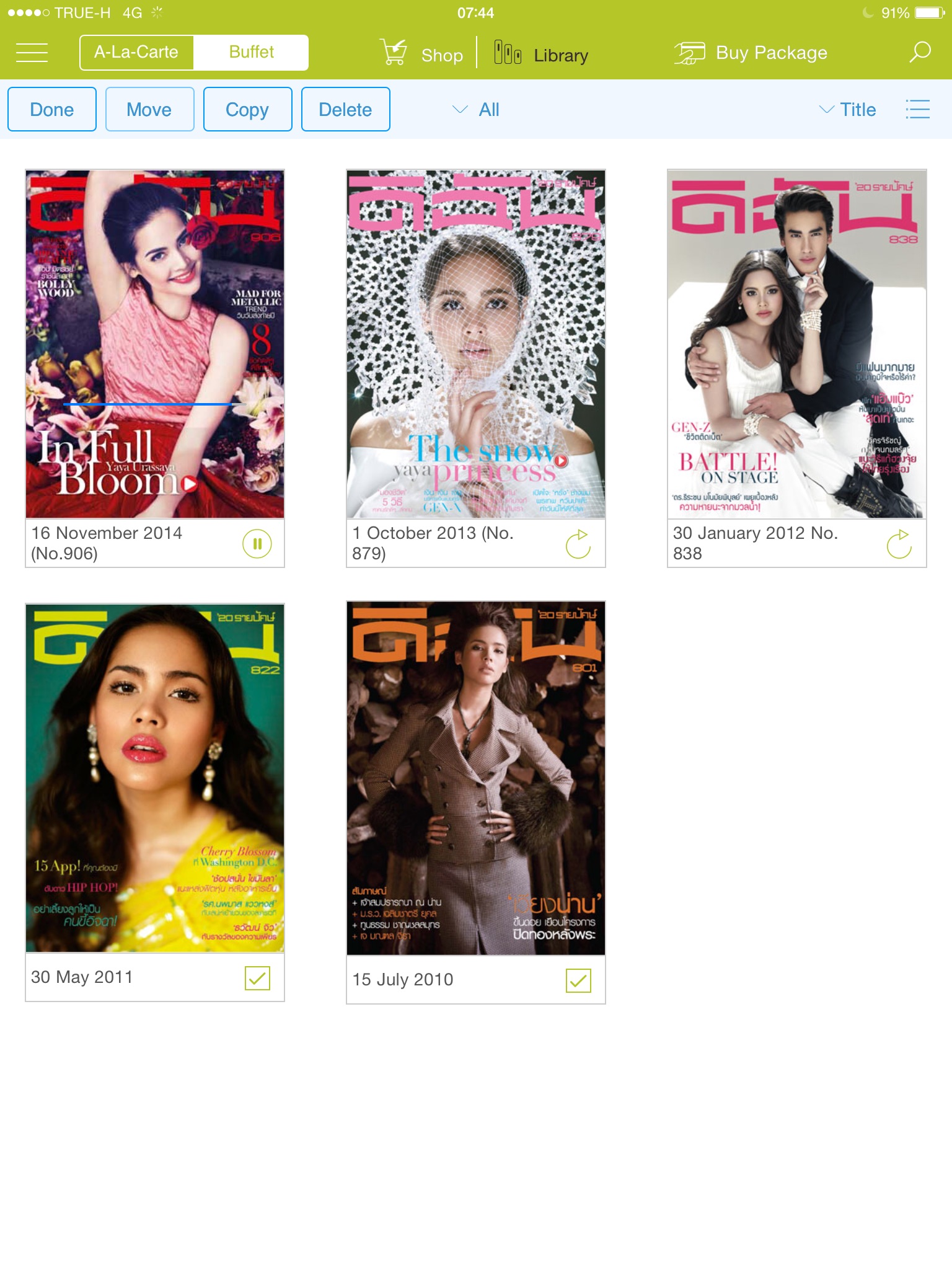Open the Library section icon
This screenshot has height=1270, width=952.
coord(506,53)
